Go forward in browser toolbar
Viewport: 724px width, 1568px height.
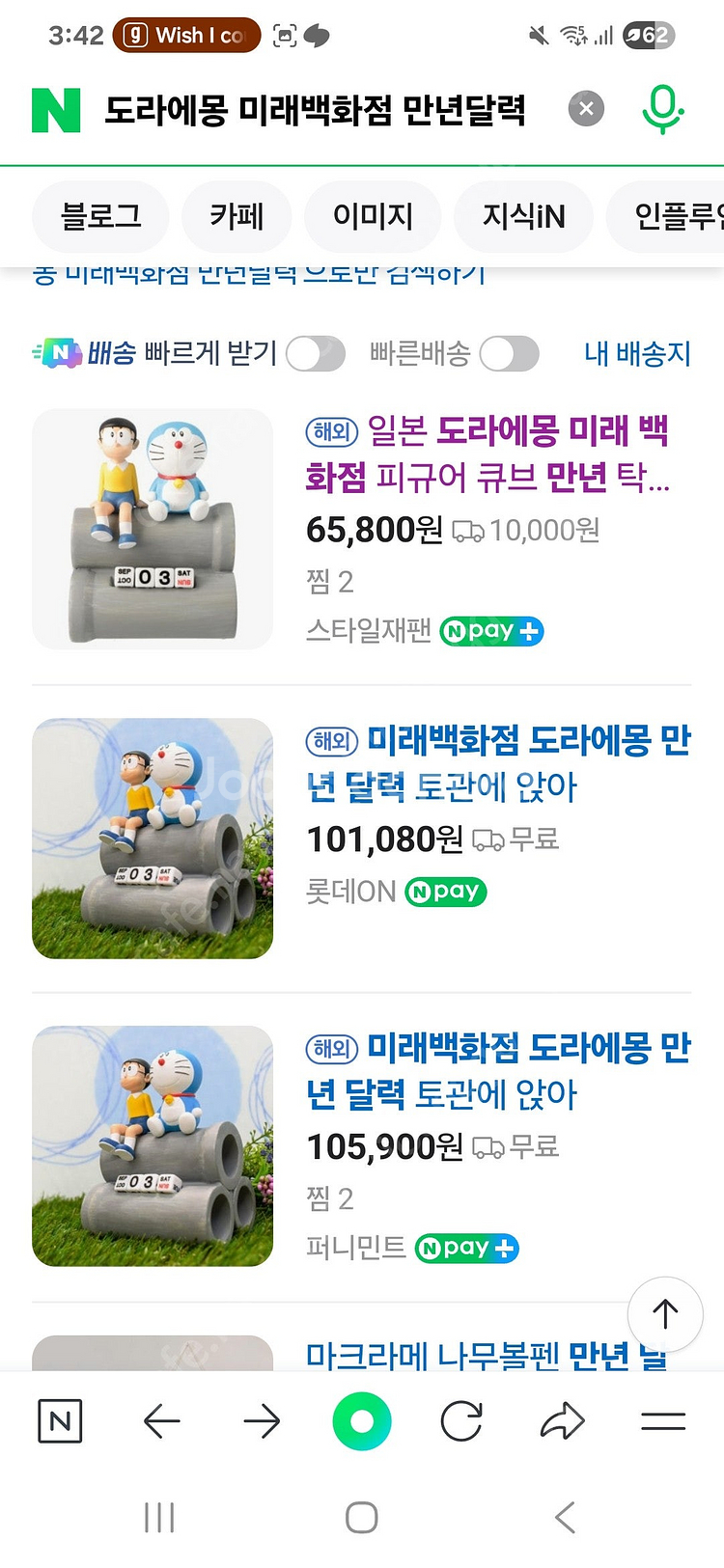[x=262, y=1421]
